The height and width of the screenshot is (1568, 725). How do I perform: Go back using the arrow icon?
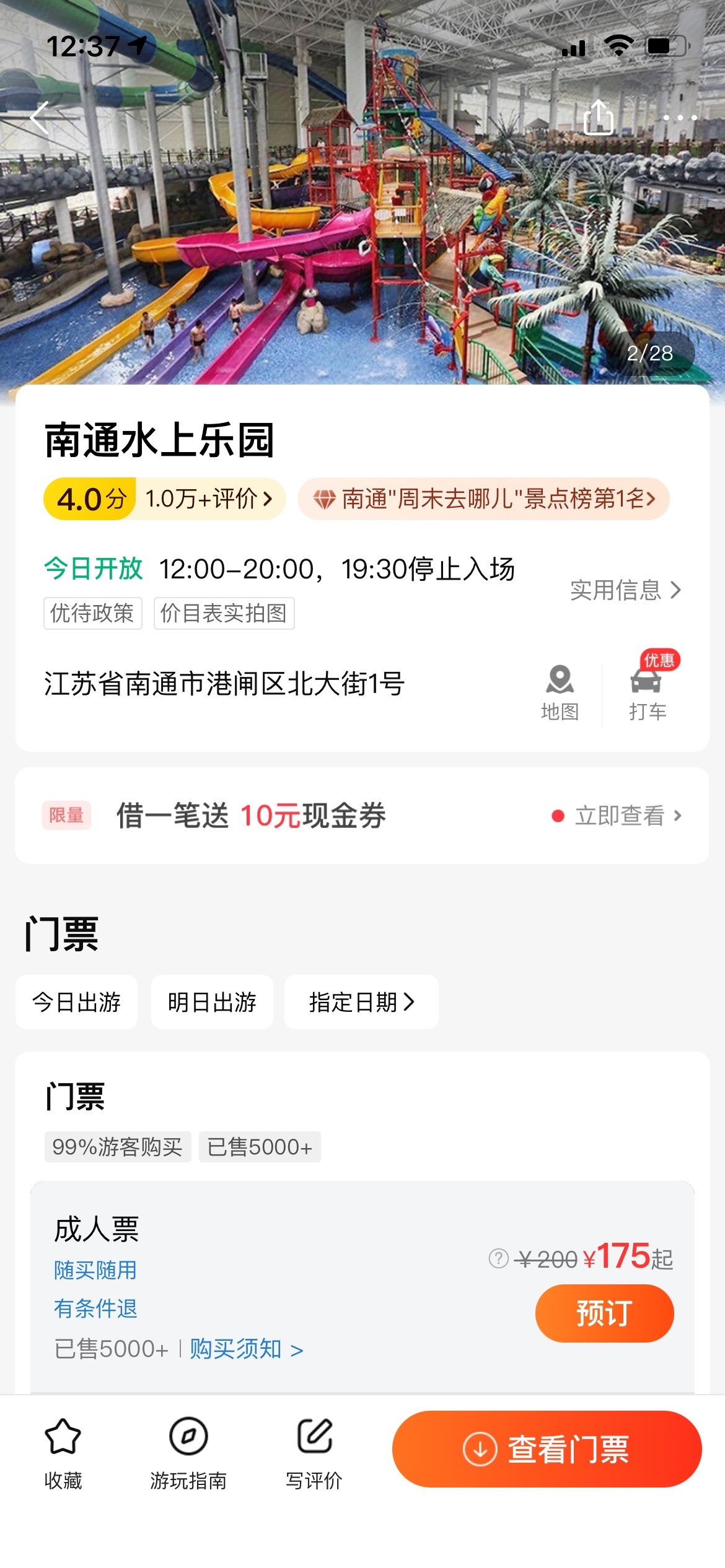[x=40, y=118]
